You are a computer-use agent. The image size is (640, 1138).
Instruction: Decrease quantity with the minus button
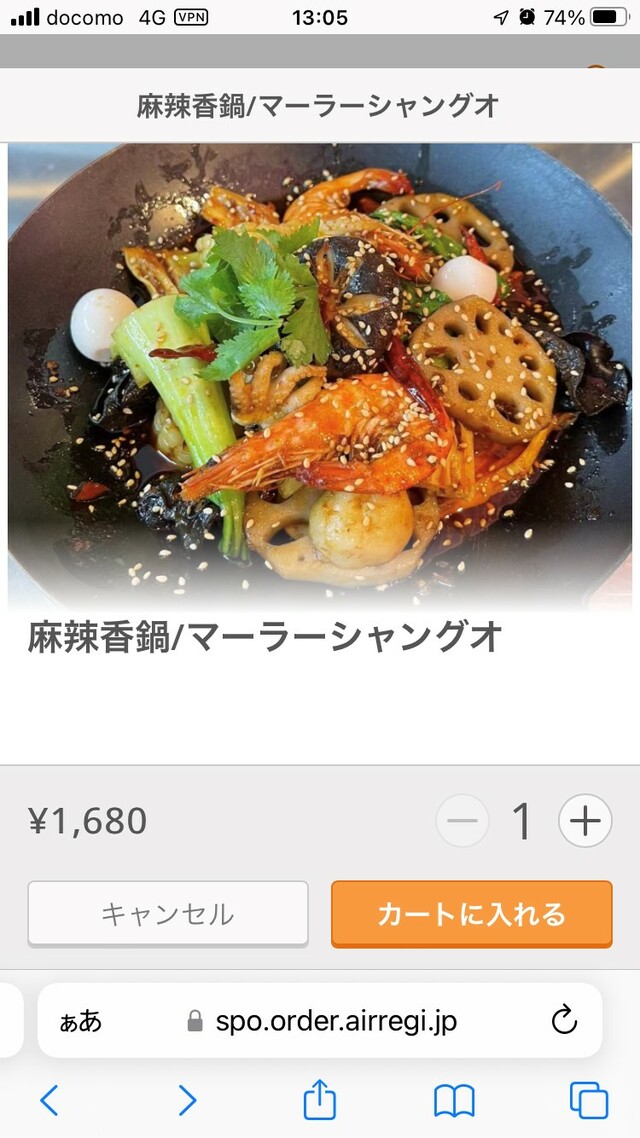pyautogui.click(x=463, y=821)
